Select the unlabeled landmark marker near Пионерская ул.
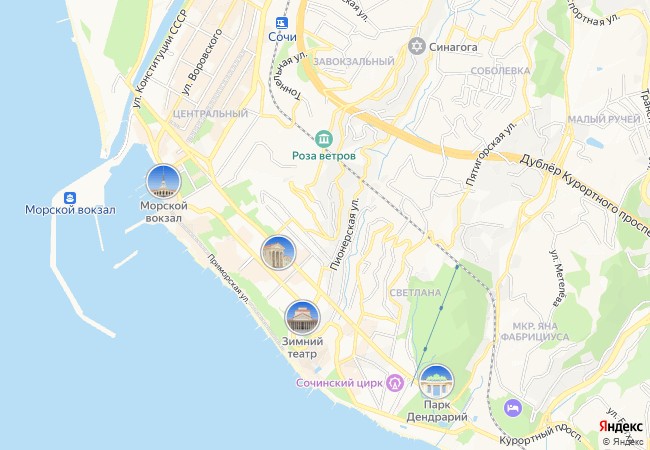 pyautogui.click(x=278, y=252)
